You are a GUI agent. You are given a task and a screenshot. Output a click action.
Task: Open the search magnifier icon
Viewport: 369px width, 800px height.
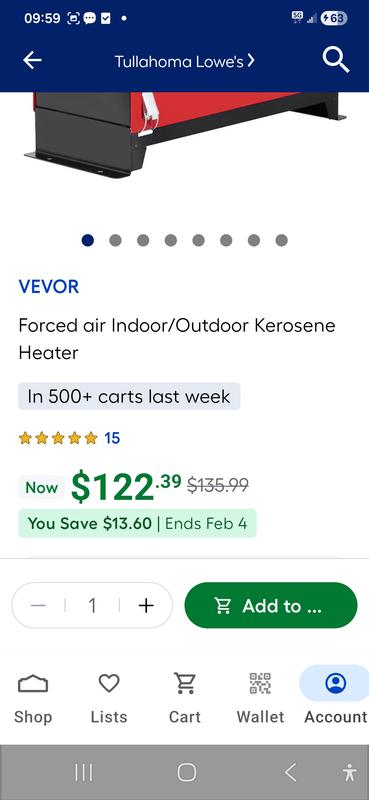[336, 61]
